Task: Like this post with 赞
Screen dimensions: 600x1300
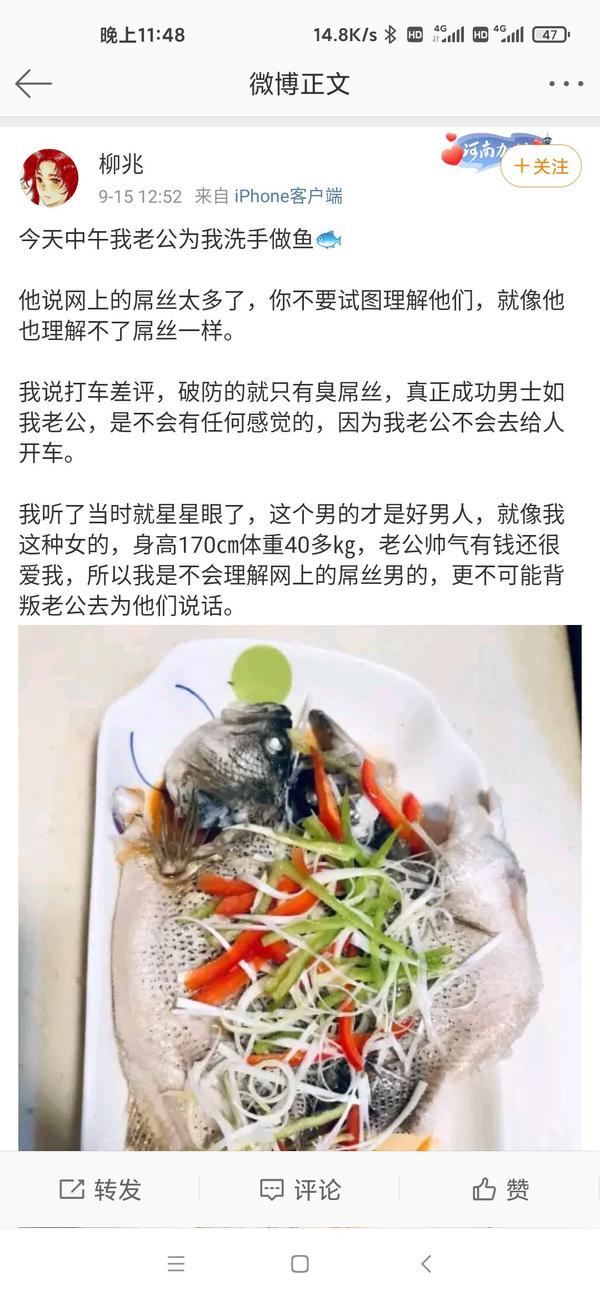Action: click(500, 1189)
